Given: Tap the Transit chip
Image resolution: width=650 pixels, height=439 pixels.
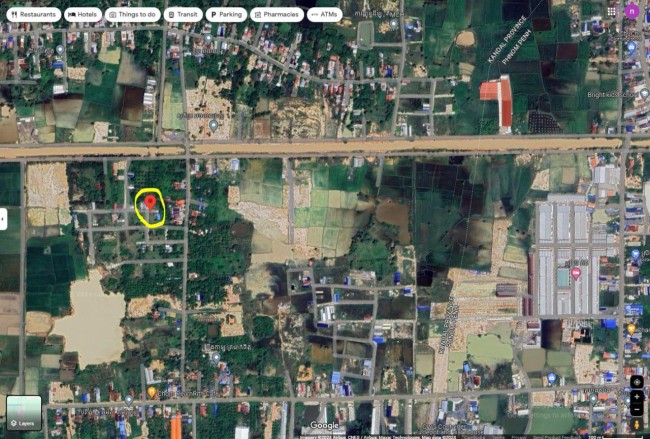Looking at the screenshot, I should click(x=184, y=15).
